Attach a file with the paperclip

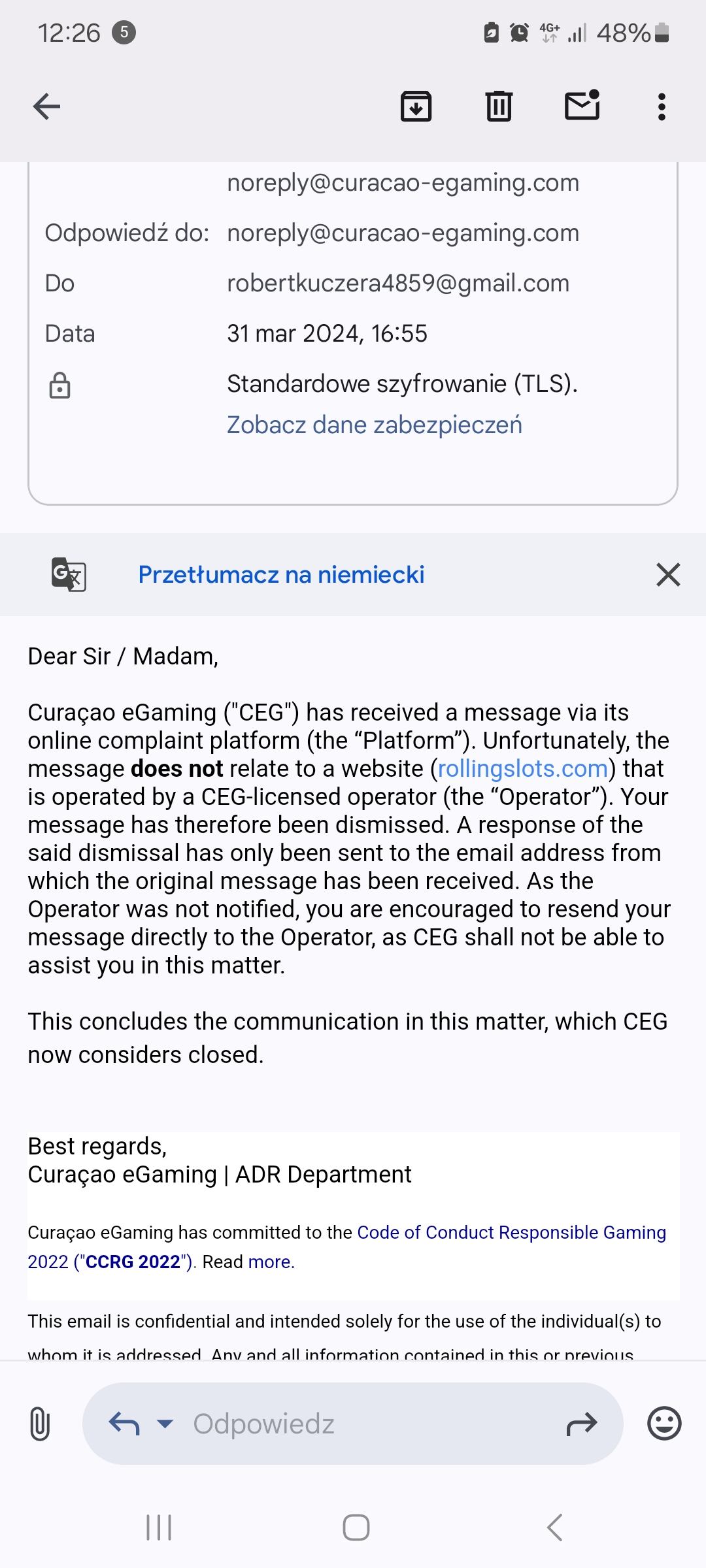(40, 1424)
